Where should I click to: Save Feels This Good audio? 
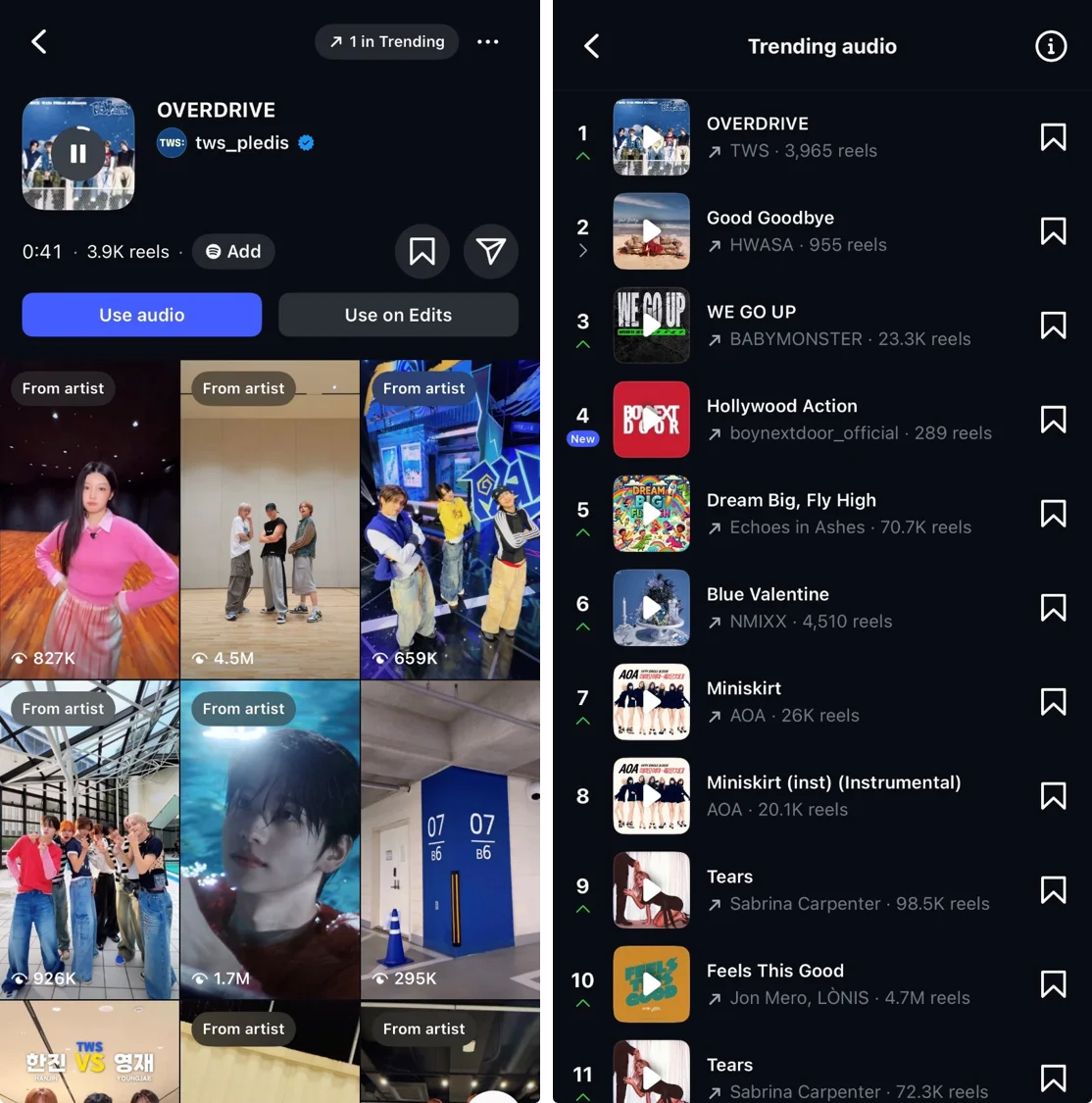pyautogui.click(x=1053, y=984)
